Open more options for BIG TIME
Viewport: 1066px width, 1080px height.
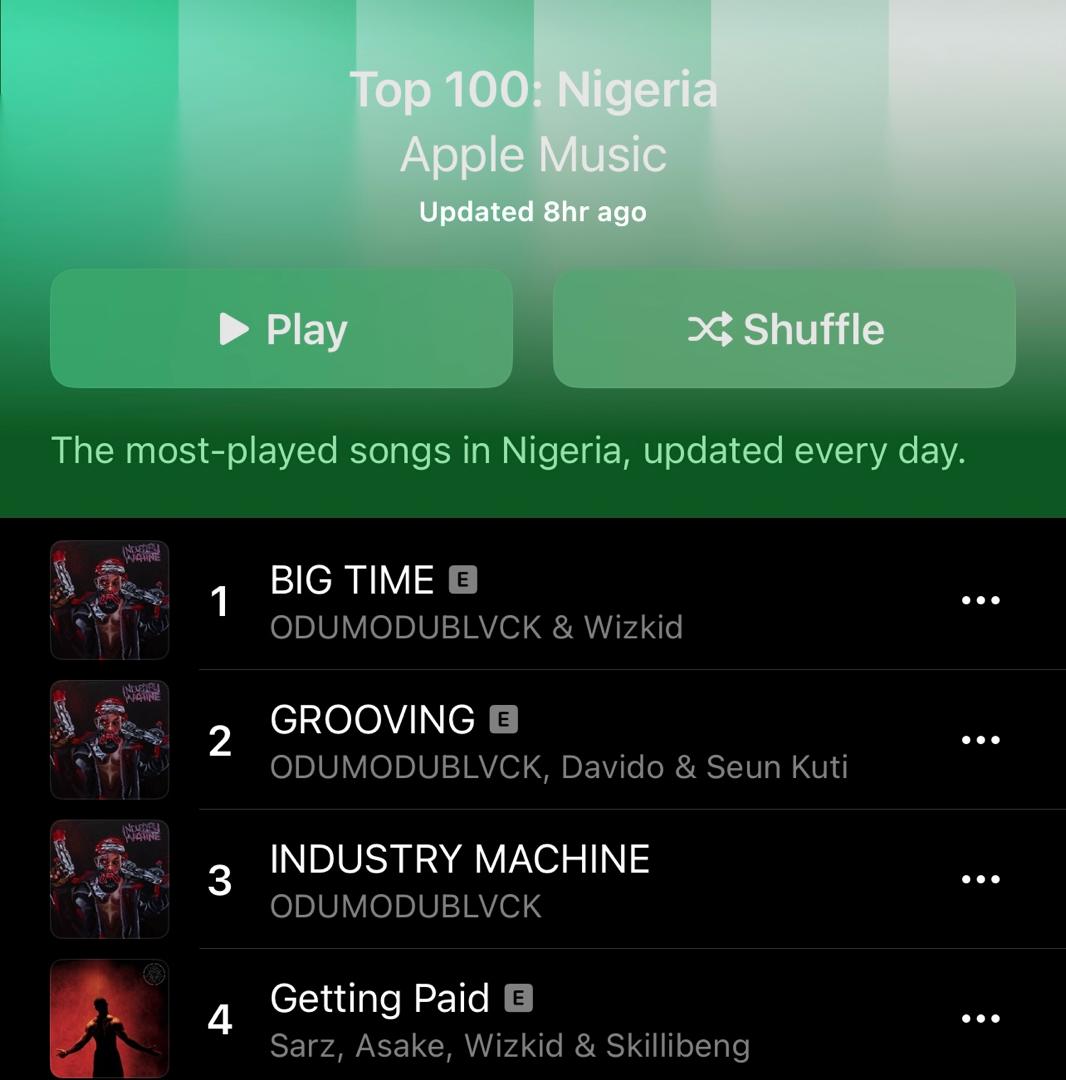point(980,601)
